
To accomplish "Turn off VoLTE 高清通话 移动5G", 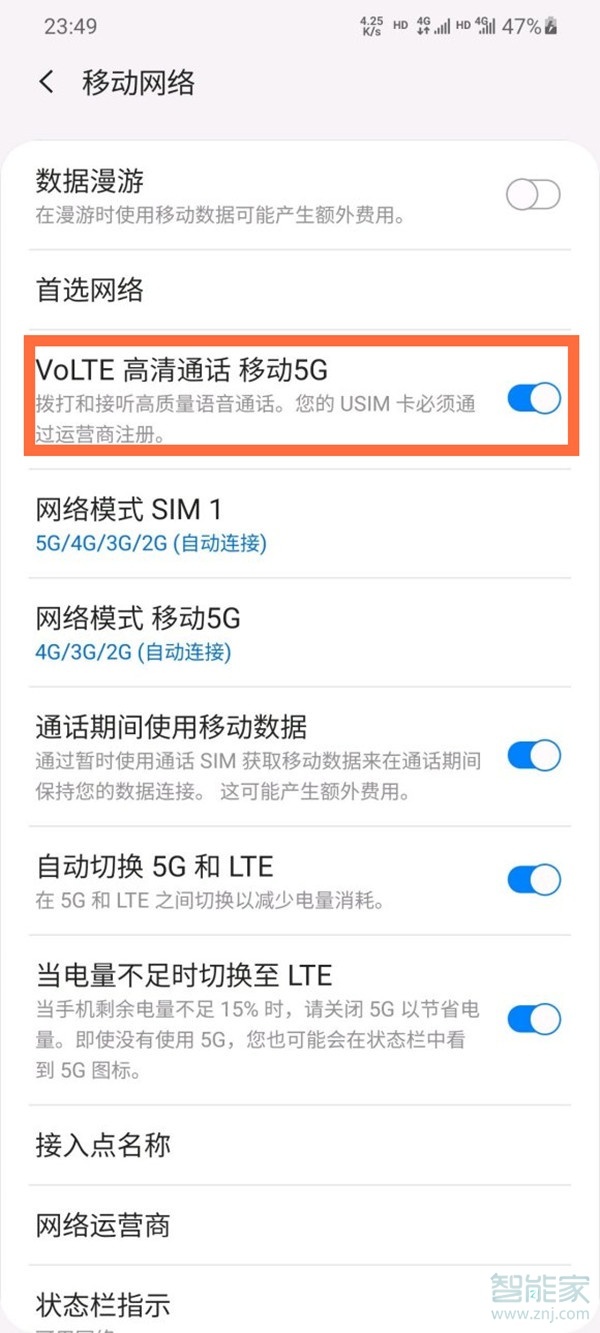I will click(x=534, y=399).
